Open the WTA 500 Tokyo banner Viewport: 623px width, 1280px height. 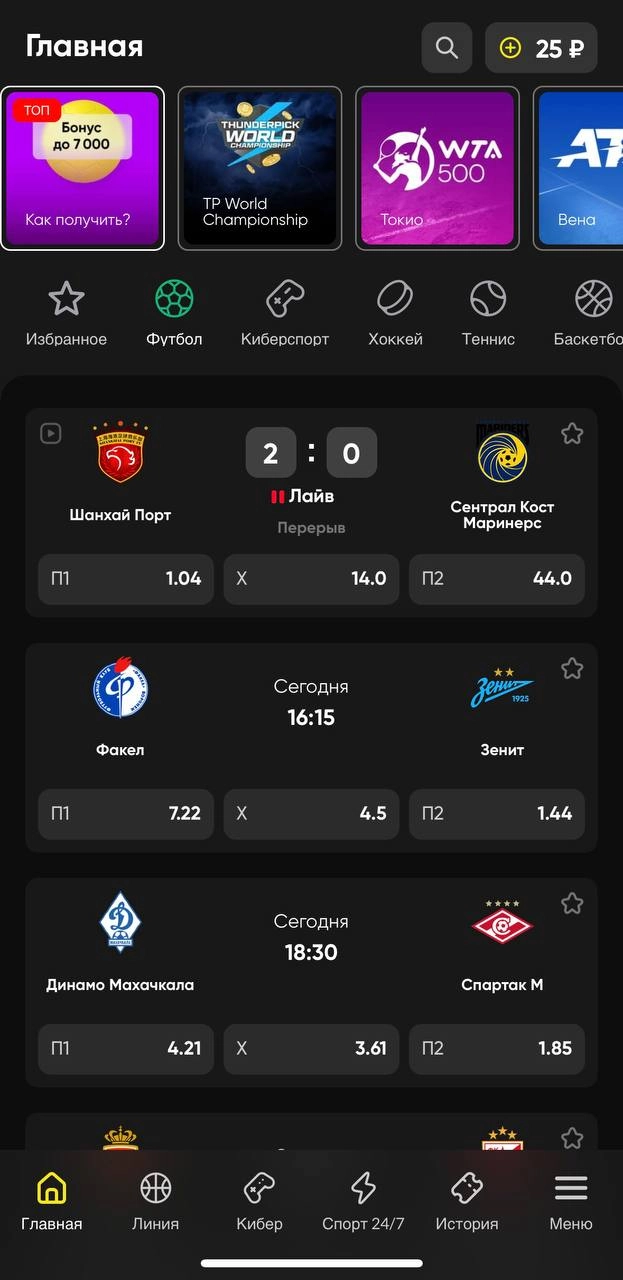[x=438, y=167]
